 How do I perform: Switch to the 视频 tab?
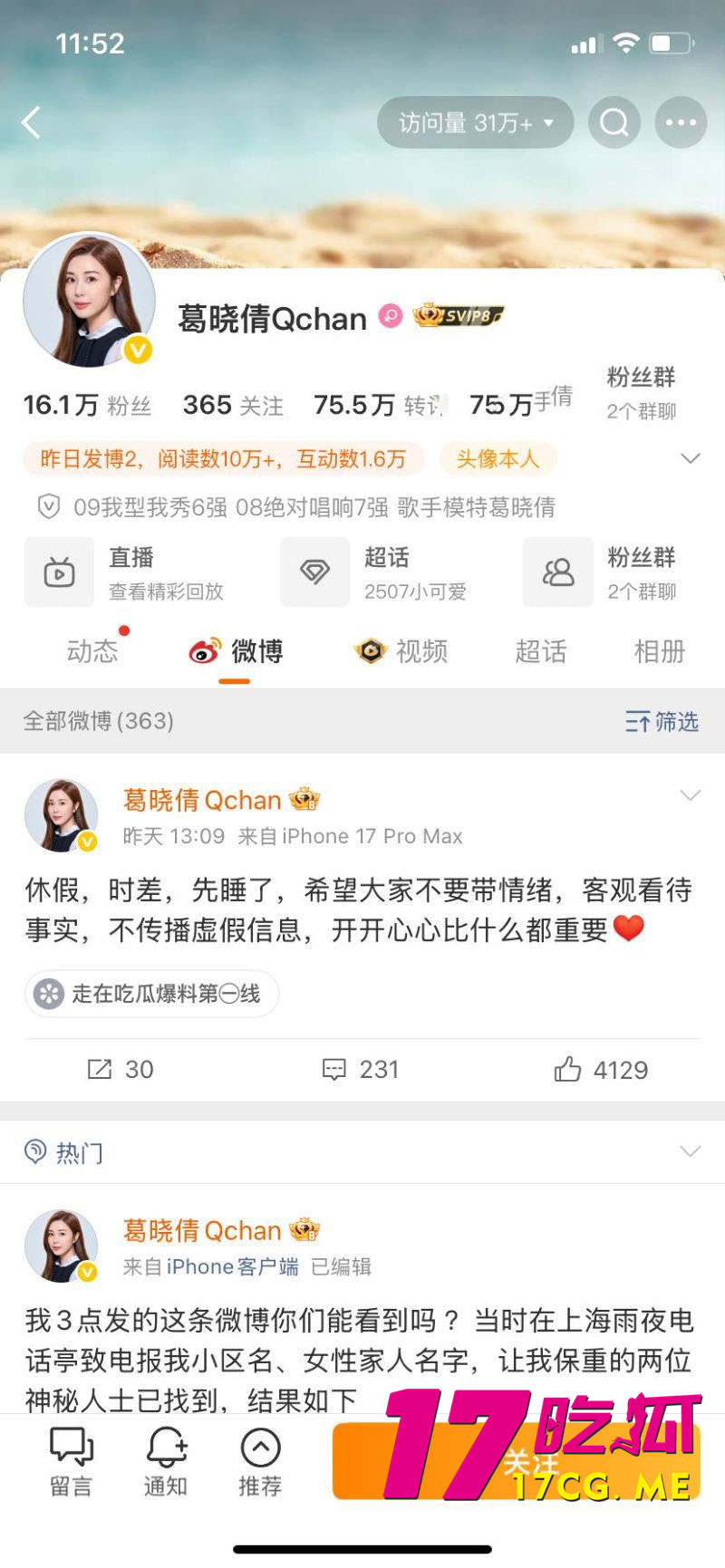[x=401, y=651]
